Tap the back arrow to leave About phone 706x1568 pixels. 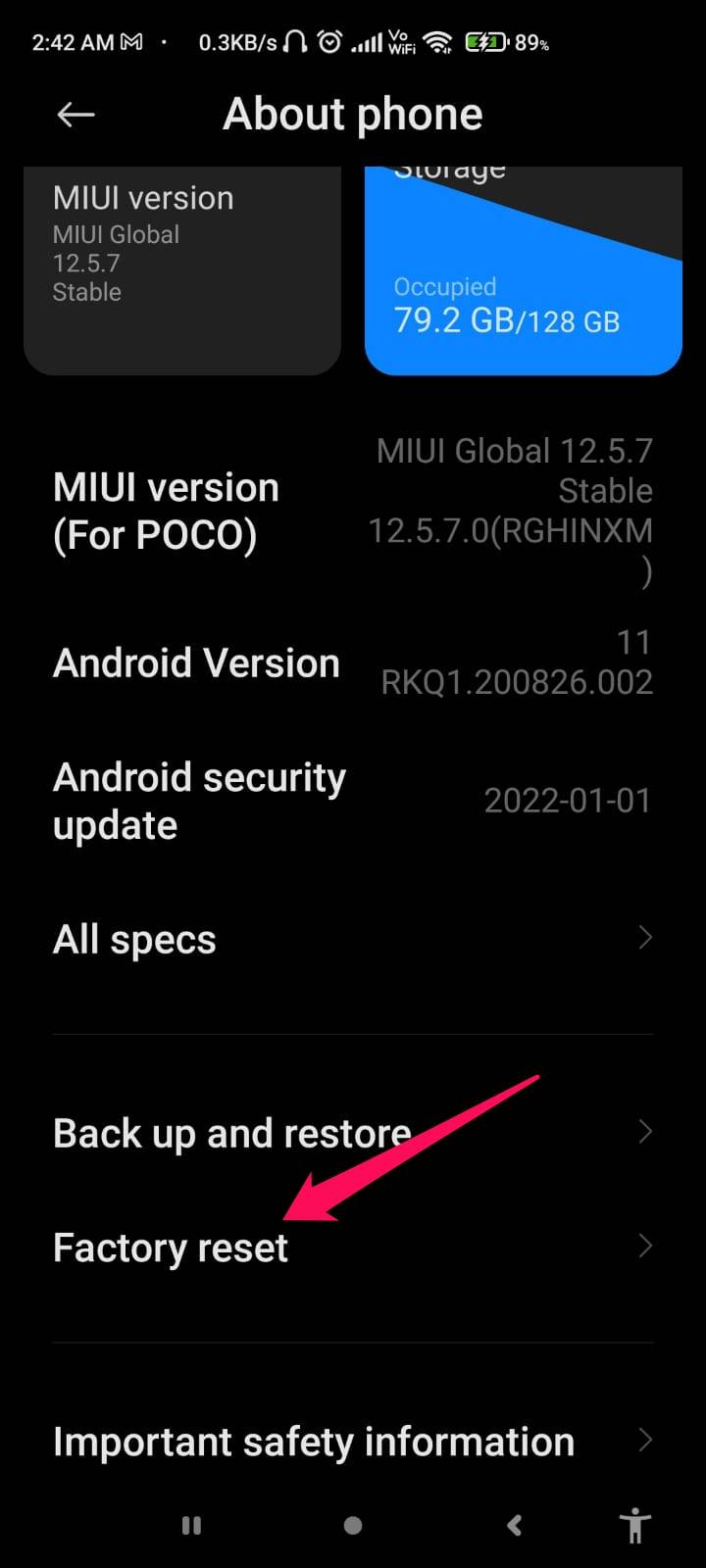tap(76, 114)
